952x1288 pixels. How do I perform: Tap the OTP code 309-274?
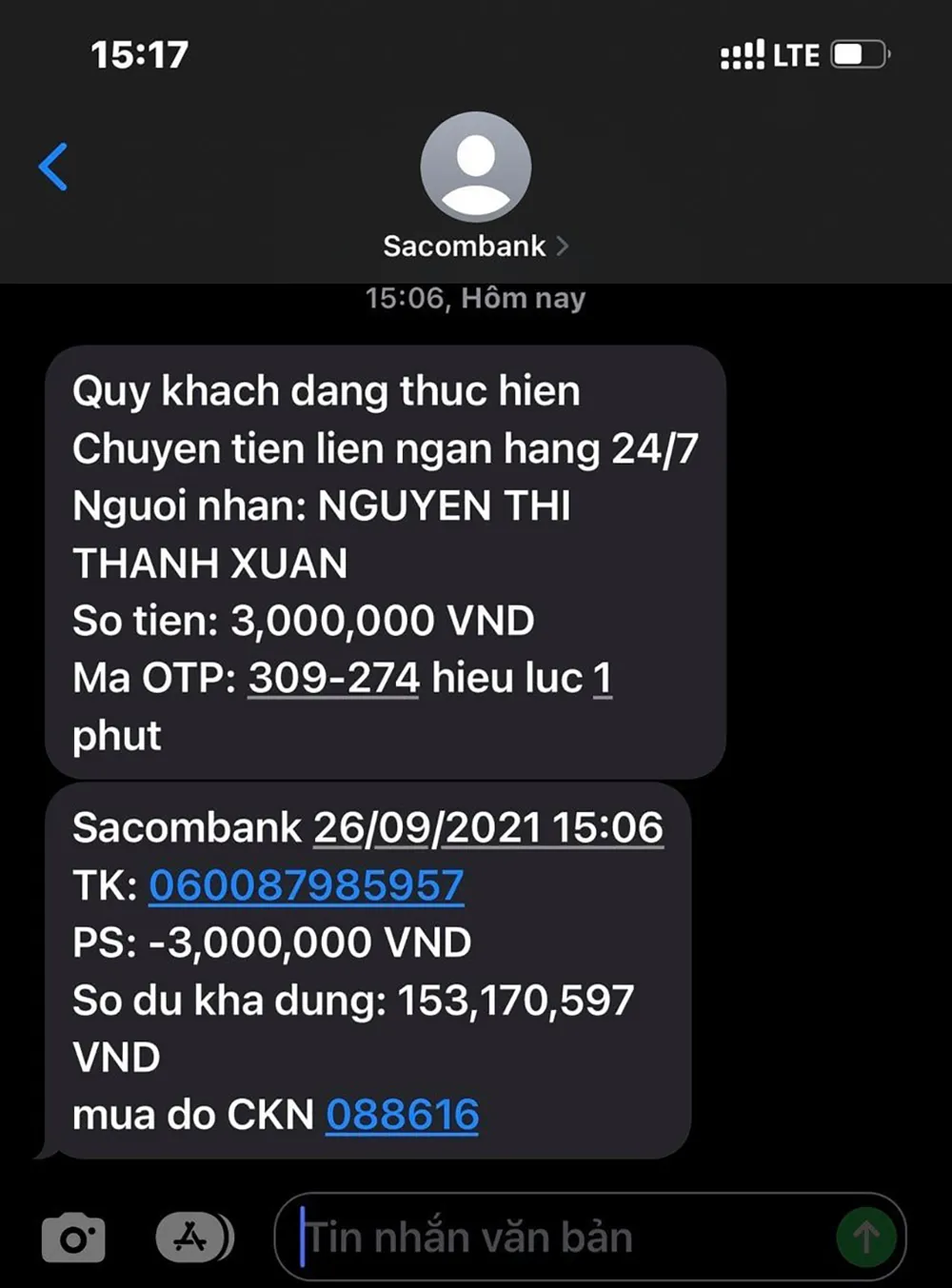pyautogui.click(x=333, y=679)
